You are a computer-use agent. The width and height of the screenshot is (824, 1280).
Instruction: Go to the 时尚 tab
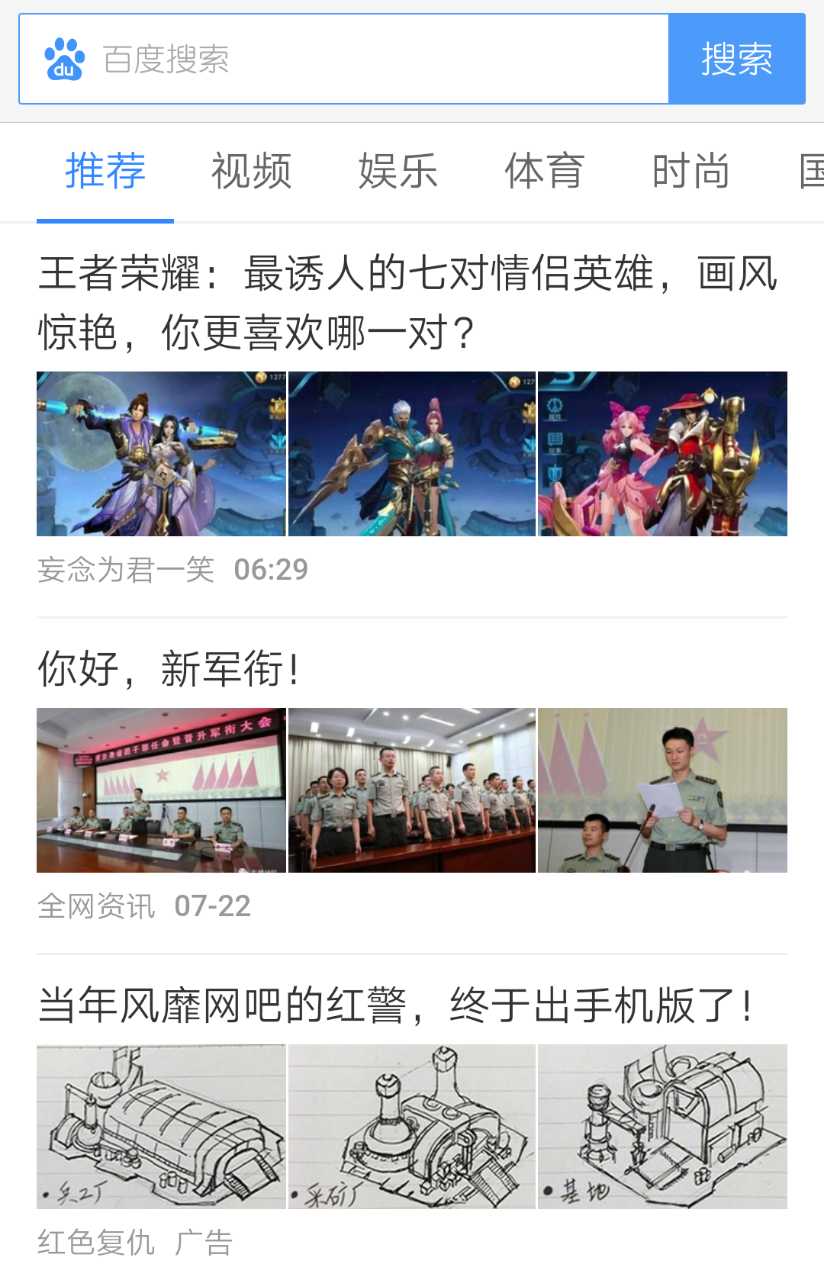pyautogui.click(x=691, y=171)
